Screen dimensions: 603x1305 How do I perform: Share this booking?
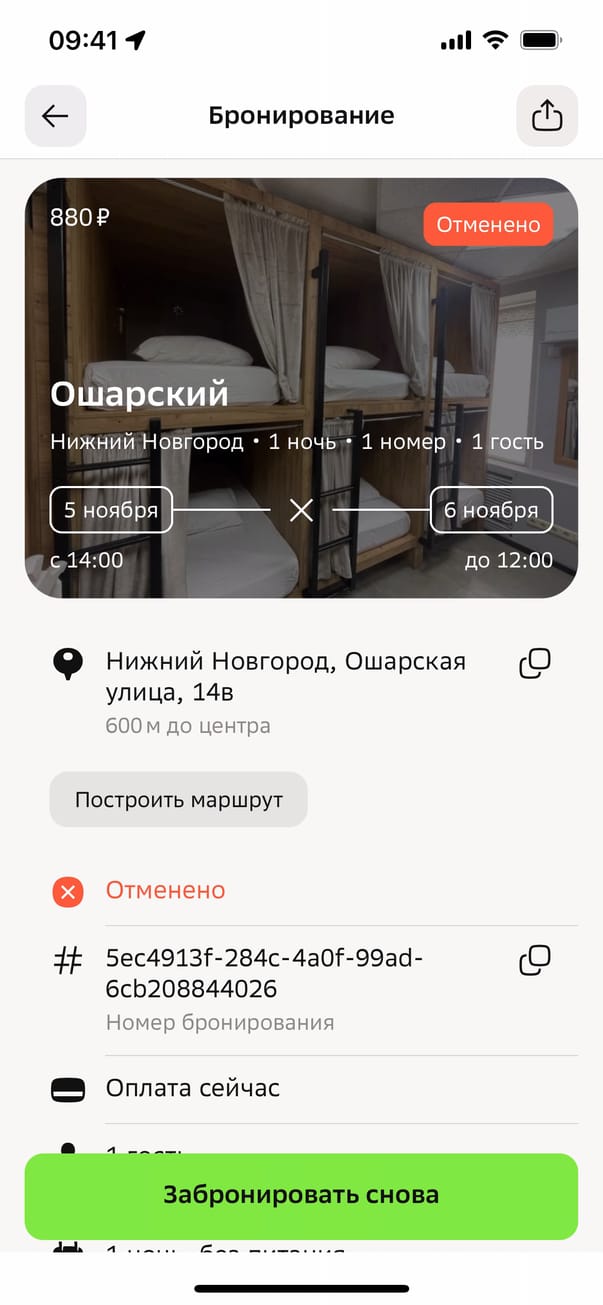[x=547, y=116]
